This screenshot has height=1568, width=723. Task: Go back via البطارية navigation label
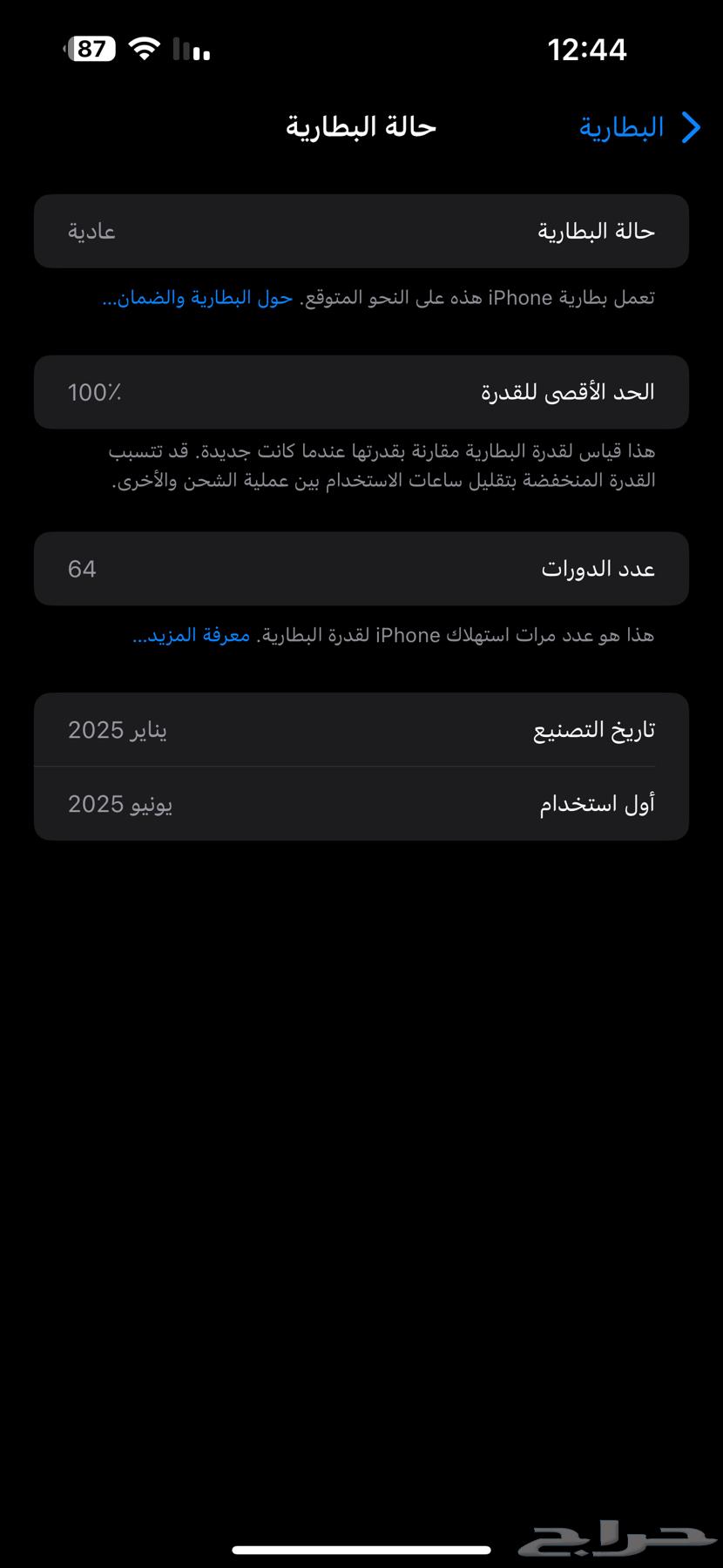pyautogui.click(x=621, y=127)
